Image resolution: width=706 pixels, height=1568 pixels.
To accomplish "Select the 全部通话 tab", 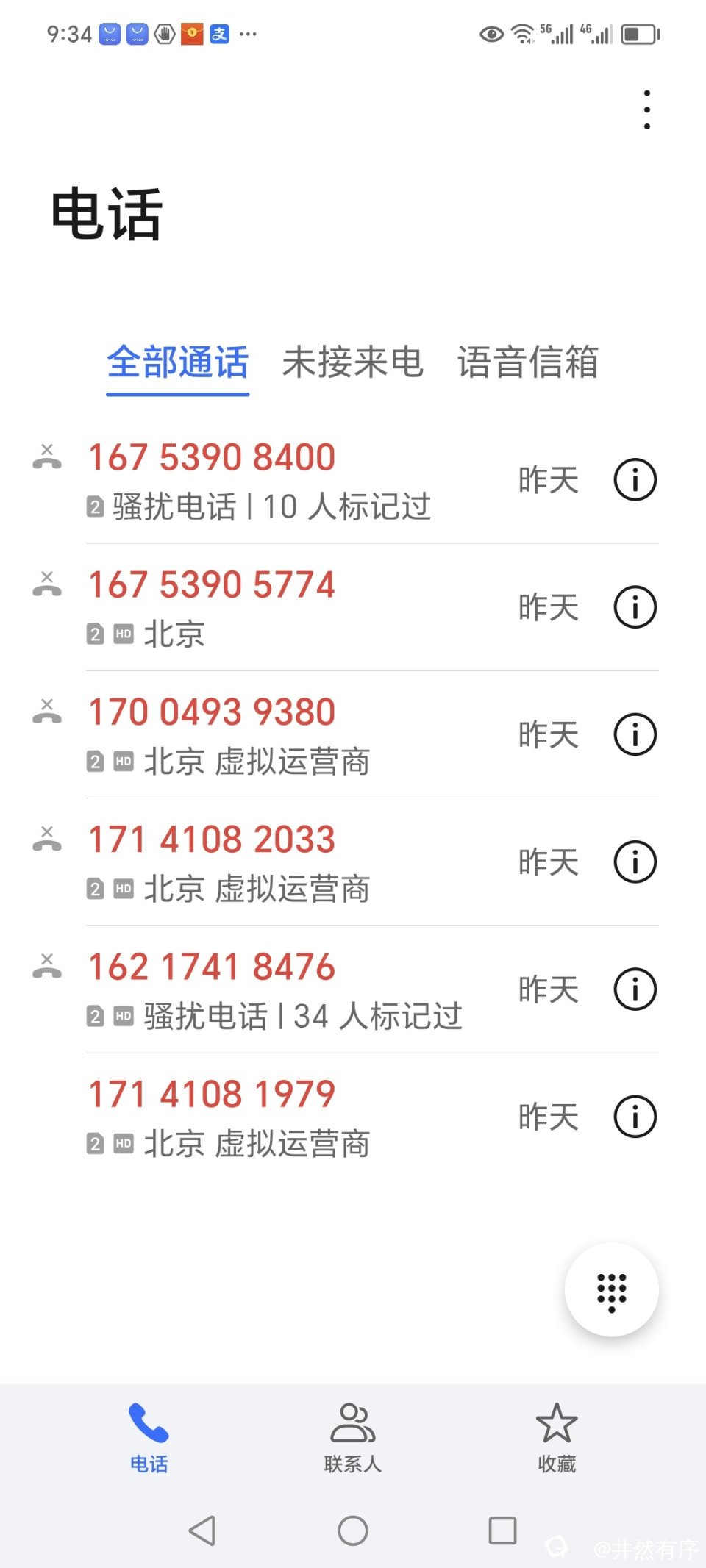I will [x=178, y=362].
